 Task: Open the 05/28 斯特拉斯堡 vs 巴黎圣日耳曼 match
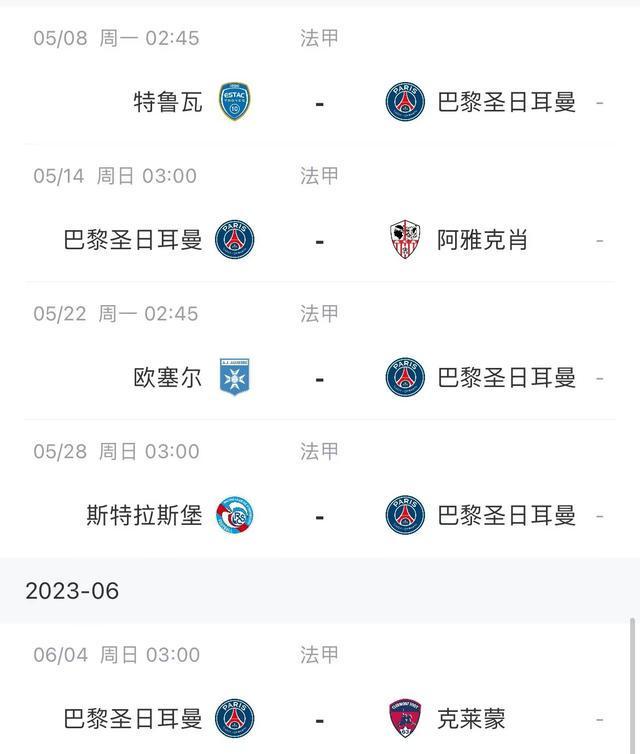click(319, 516)
